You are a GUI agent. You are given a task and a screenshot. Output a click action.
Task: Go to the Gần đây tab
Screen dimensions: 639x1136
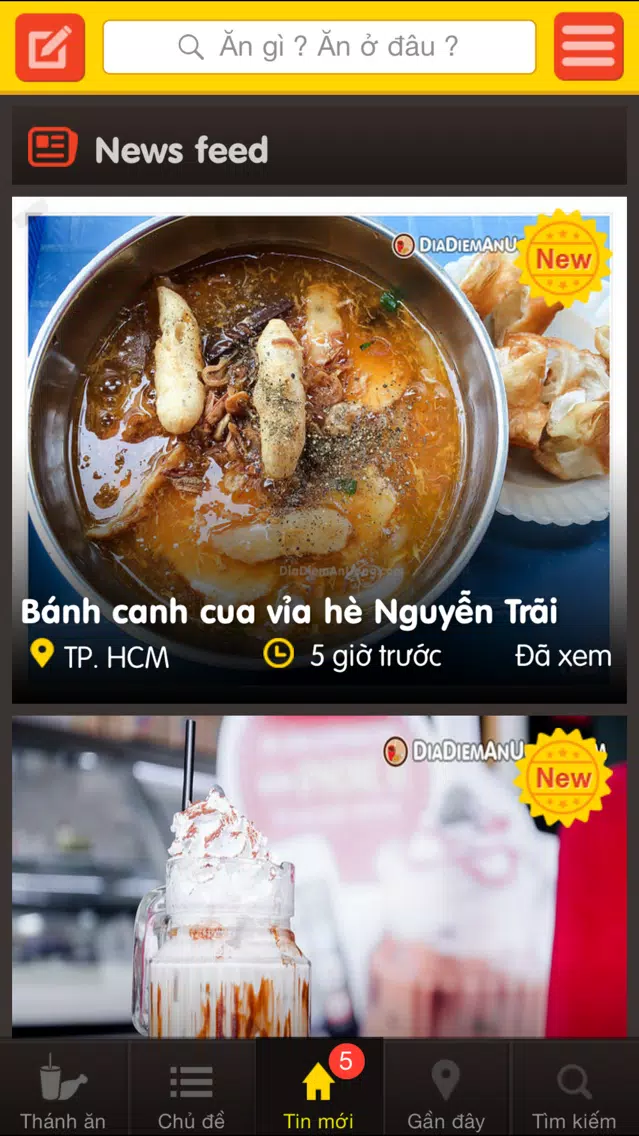[x=446, y=1089]
